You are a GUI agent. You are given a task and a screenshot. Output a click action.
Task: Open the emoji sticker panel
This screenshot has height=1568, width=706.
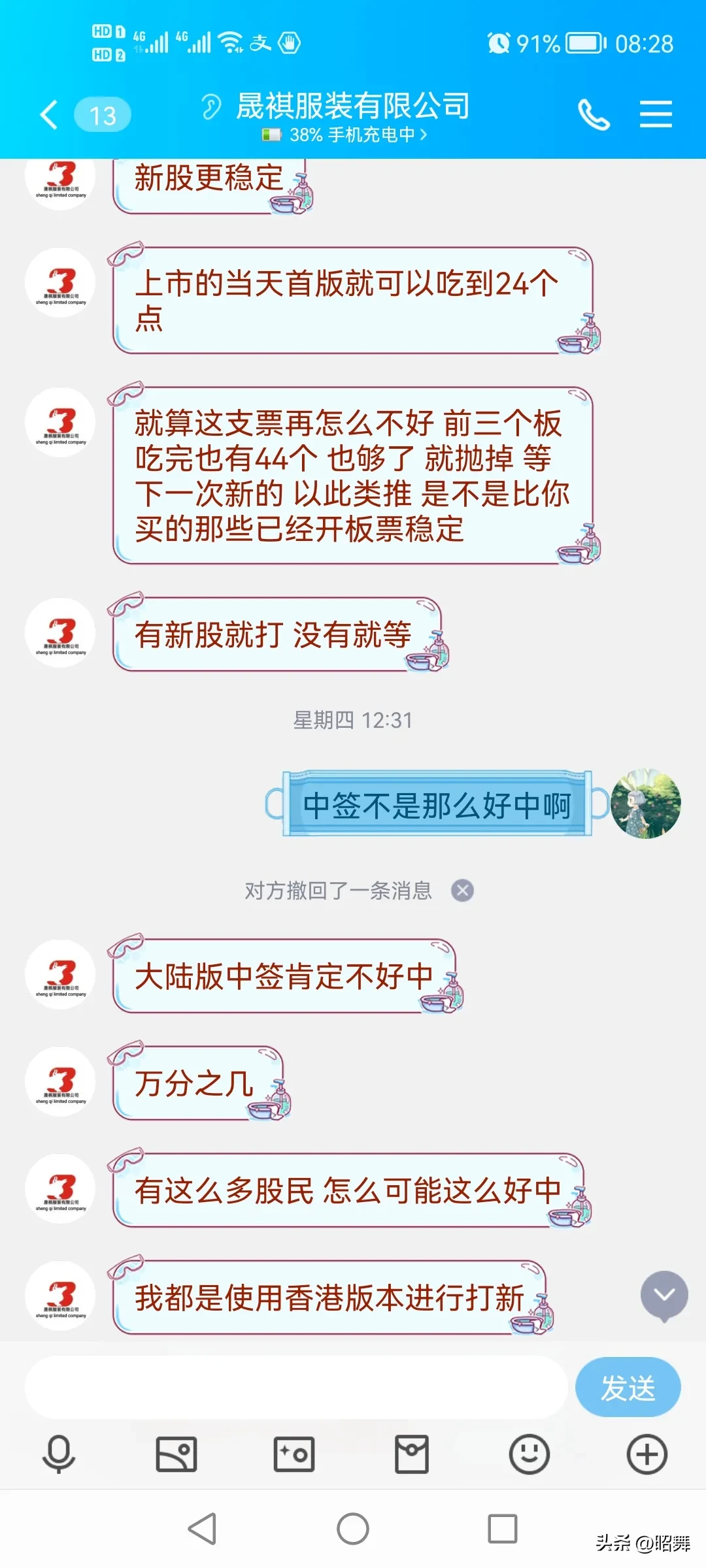click(x=529, y=1454)
